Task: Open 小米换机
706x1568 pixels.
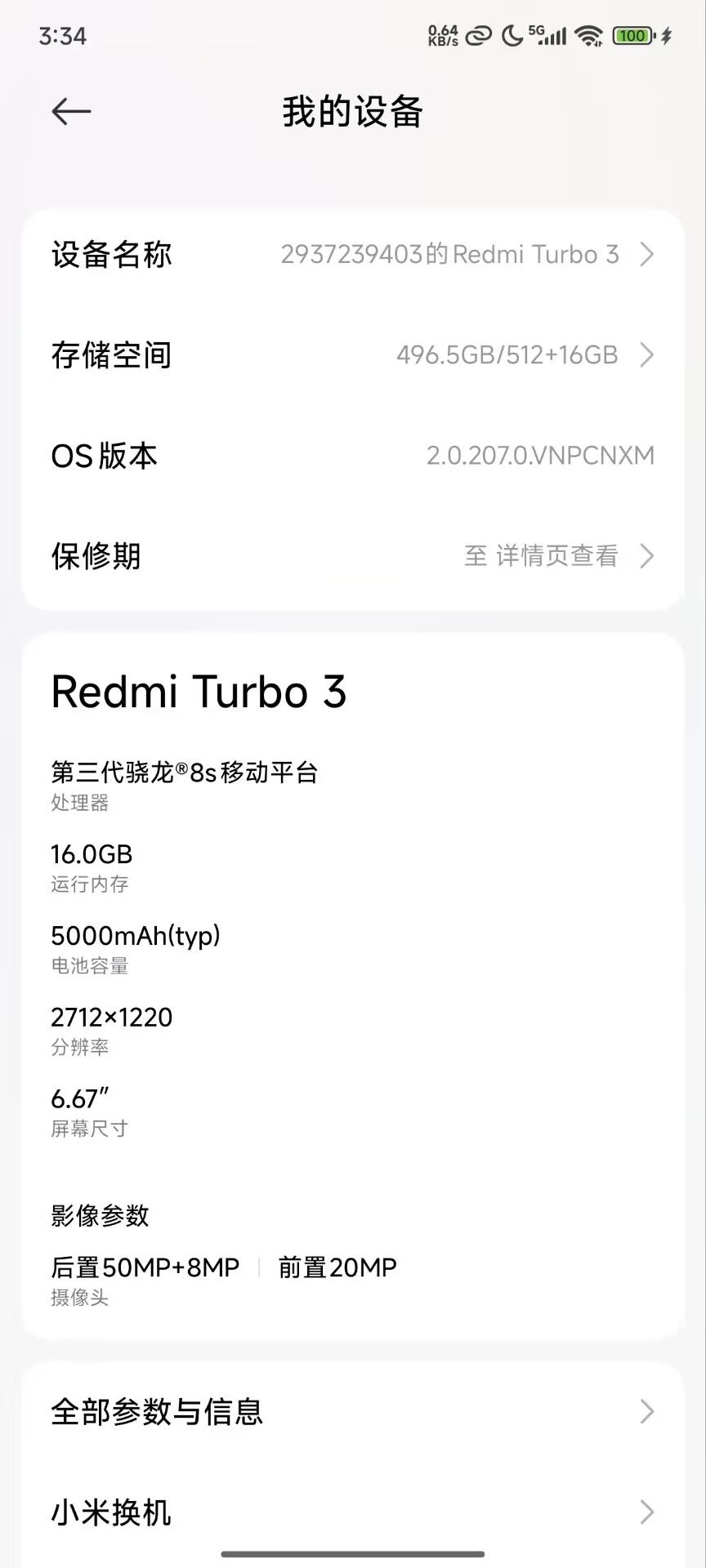Action: 353,1512
